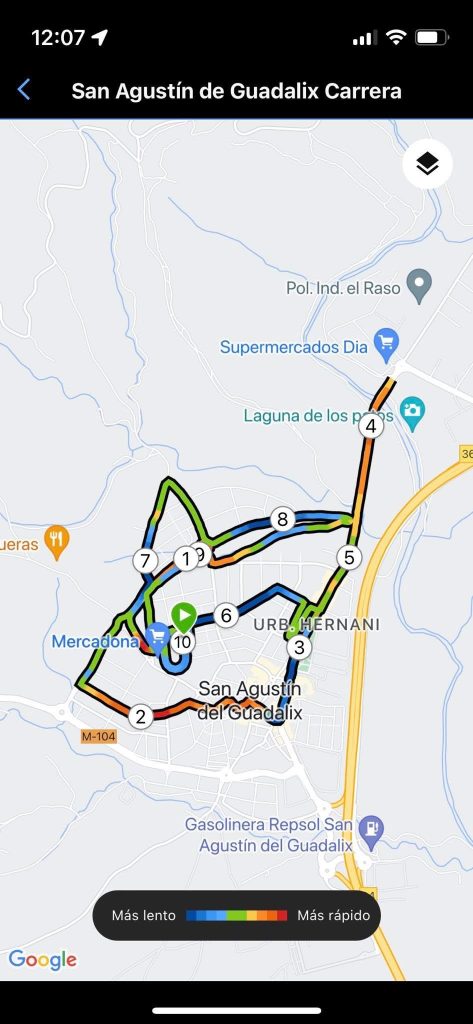Tap the Pol. Ind. el Raso place pin
Viewport: 473px width, 1024px height.
point(418,287)
